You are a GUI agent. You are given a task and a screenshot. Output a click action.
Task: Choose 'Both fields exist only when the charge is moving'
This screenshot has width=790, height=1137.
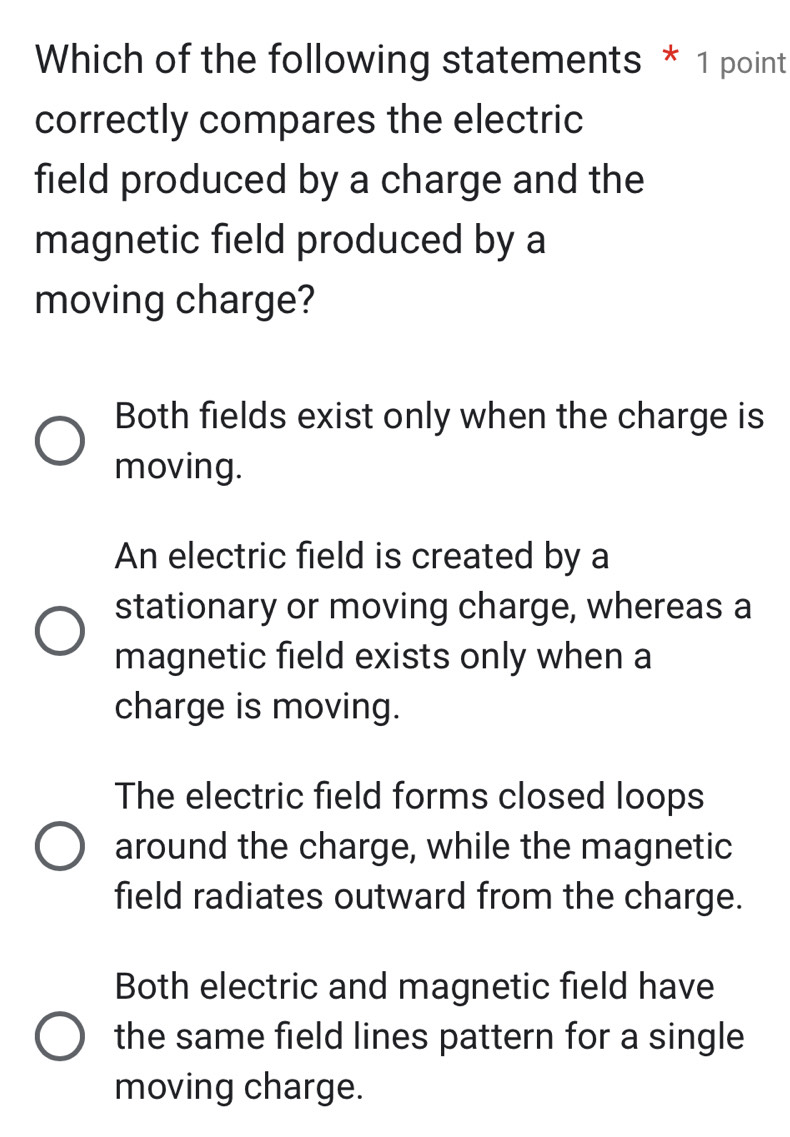coord(60,441)
